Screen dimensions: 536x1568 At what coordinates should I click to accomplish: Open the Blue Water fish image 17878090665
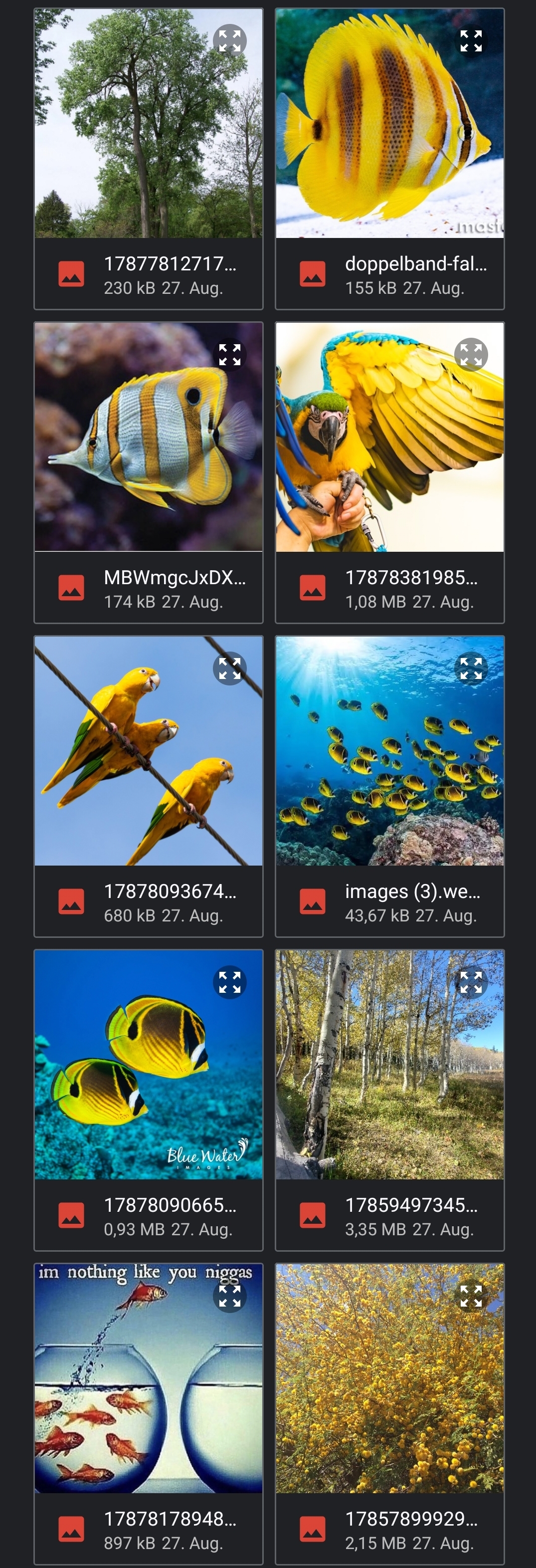149,1100
